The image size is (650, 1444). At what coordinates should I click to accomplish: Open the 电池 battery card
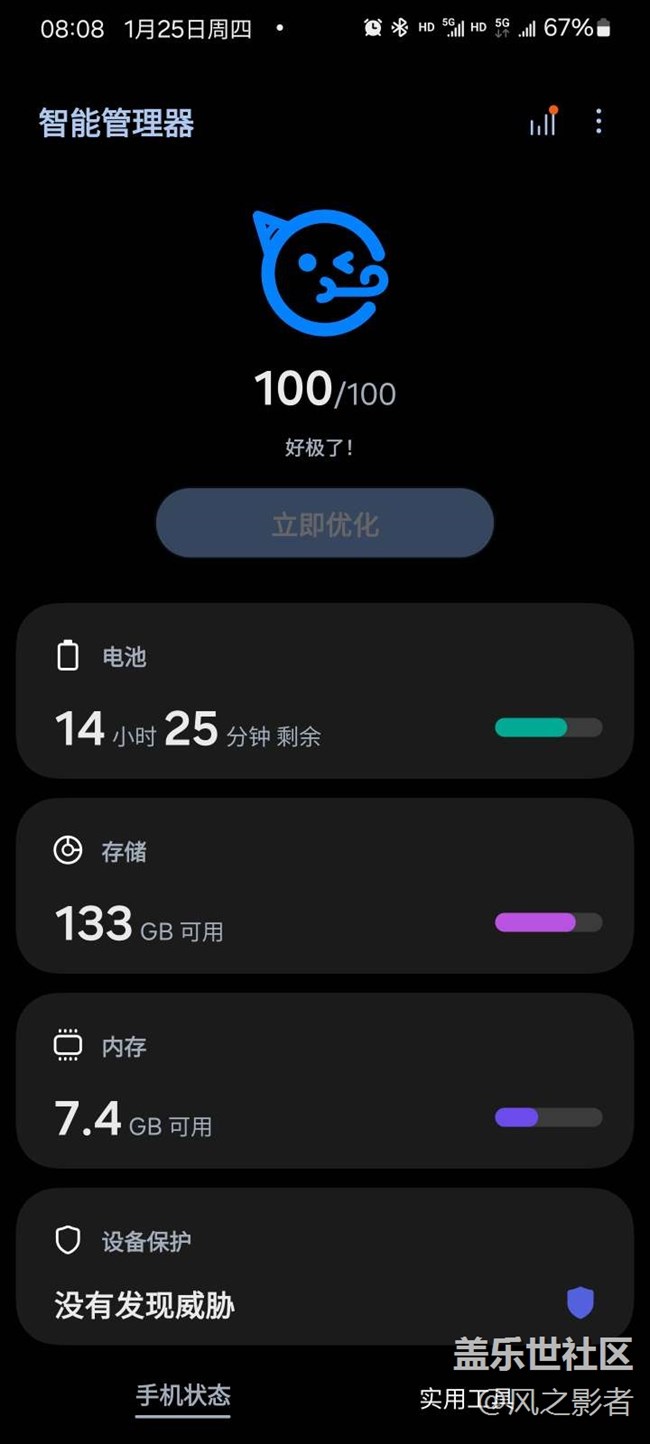pos(325,691)
